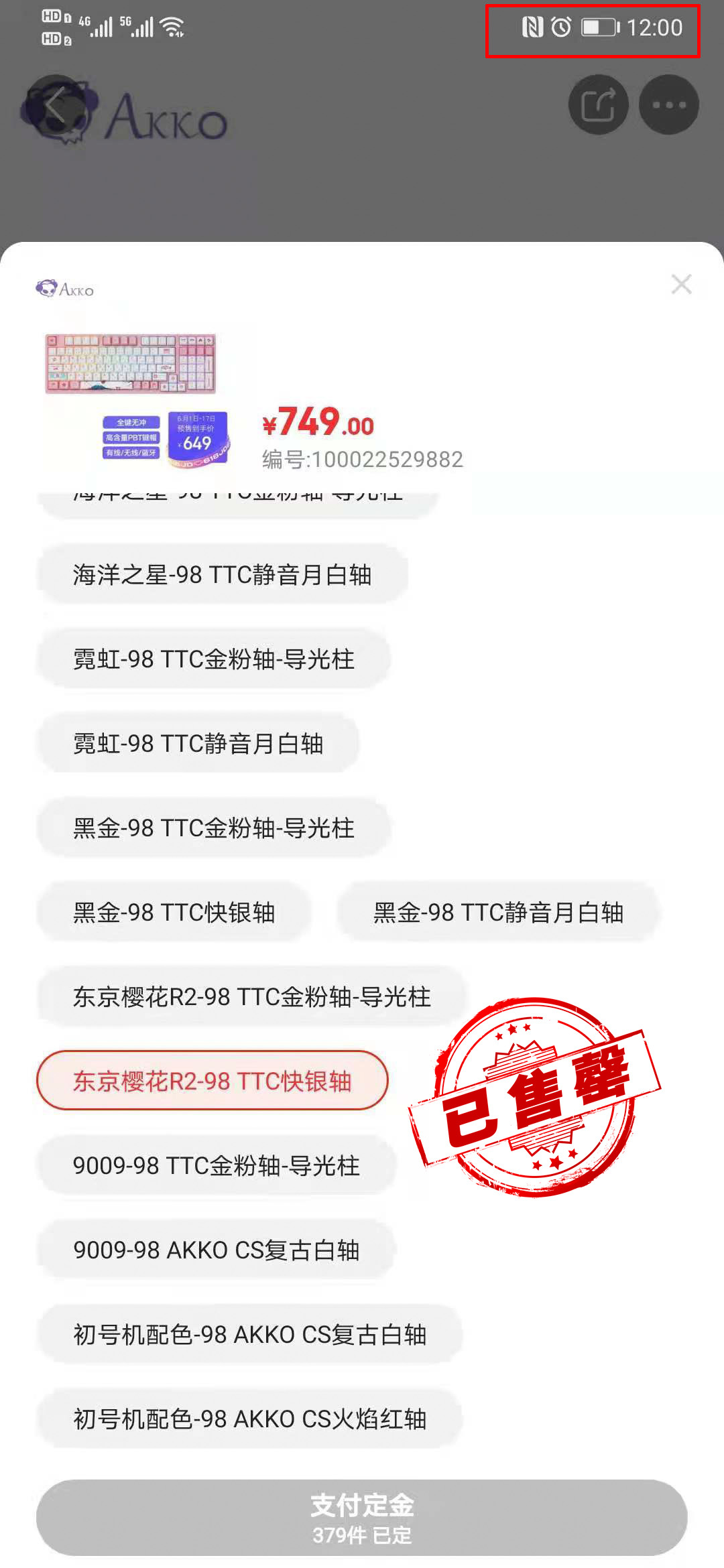Choose 霓虹-98 TTC金粉轴-导光柱 option
Image resolution: width=724 pixels, height=1568 pixels.
[x=213, y=659]
